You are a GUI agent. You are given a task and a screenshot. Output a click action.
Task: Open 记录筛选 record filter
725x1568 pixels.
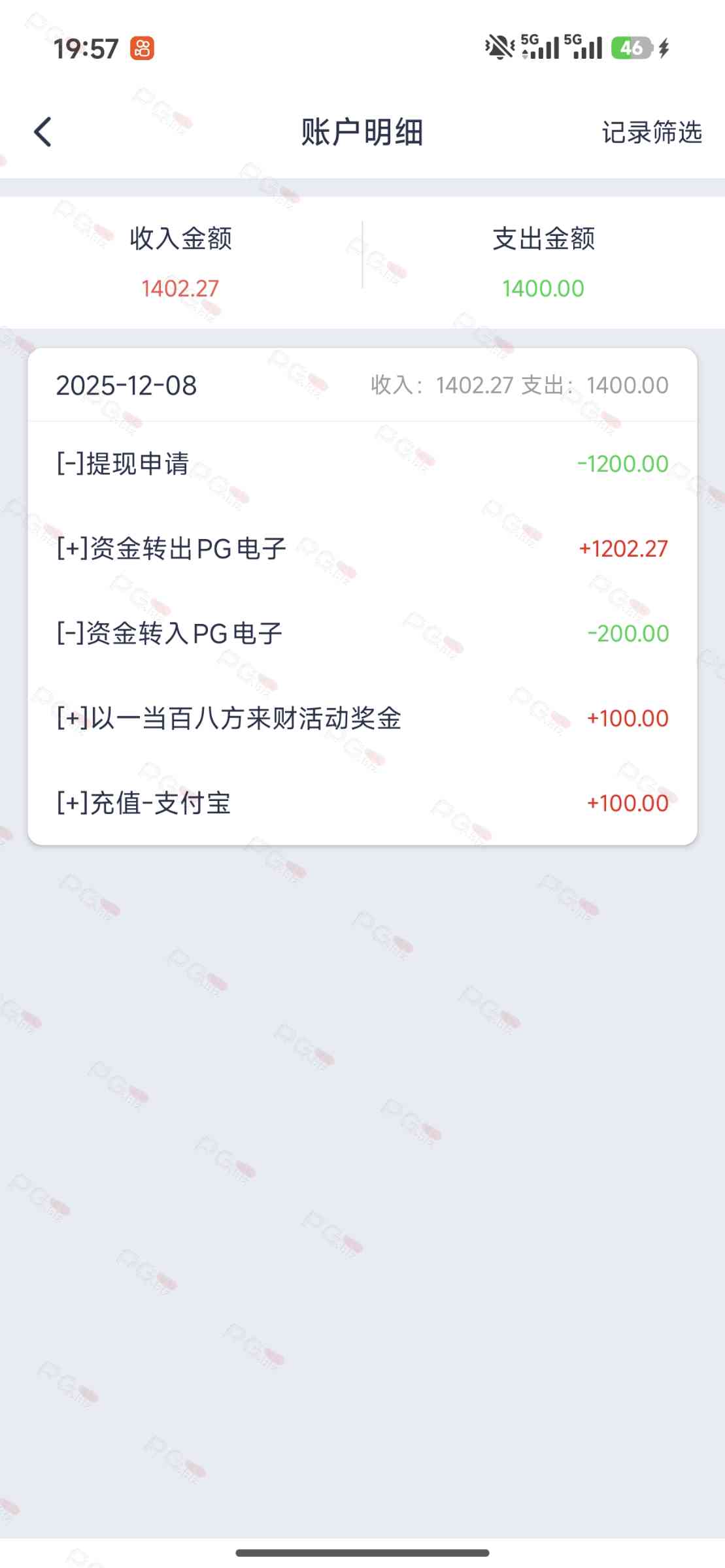click(651, 133)
